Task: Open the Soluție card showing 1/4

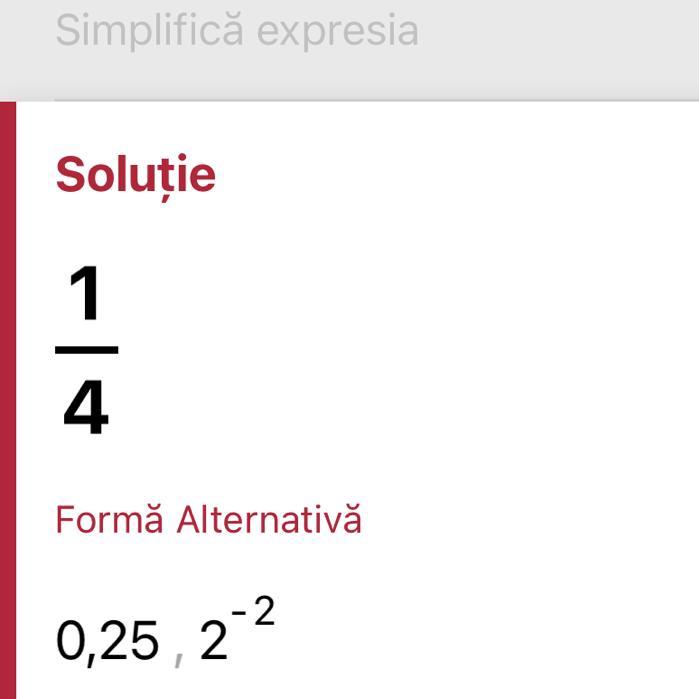Action: 350,400
